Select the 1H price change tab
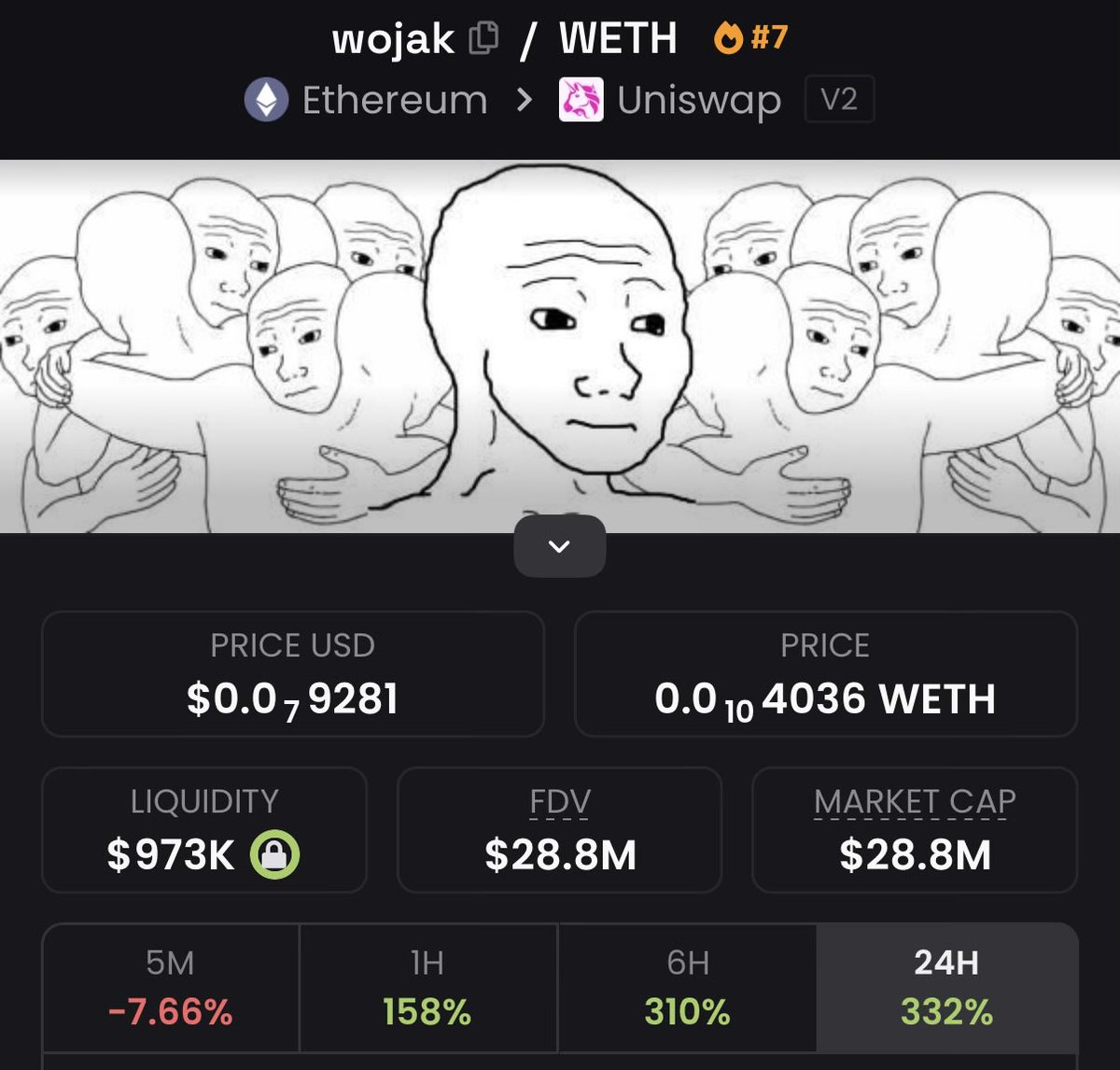 [428, 988]
